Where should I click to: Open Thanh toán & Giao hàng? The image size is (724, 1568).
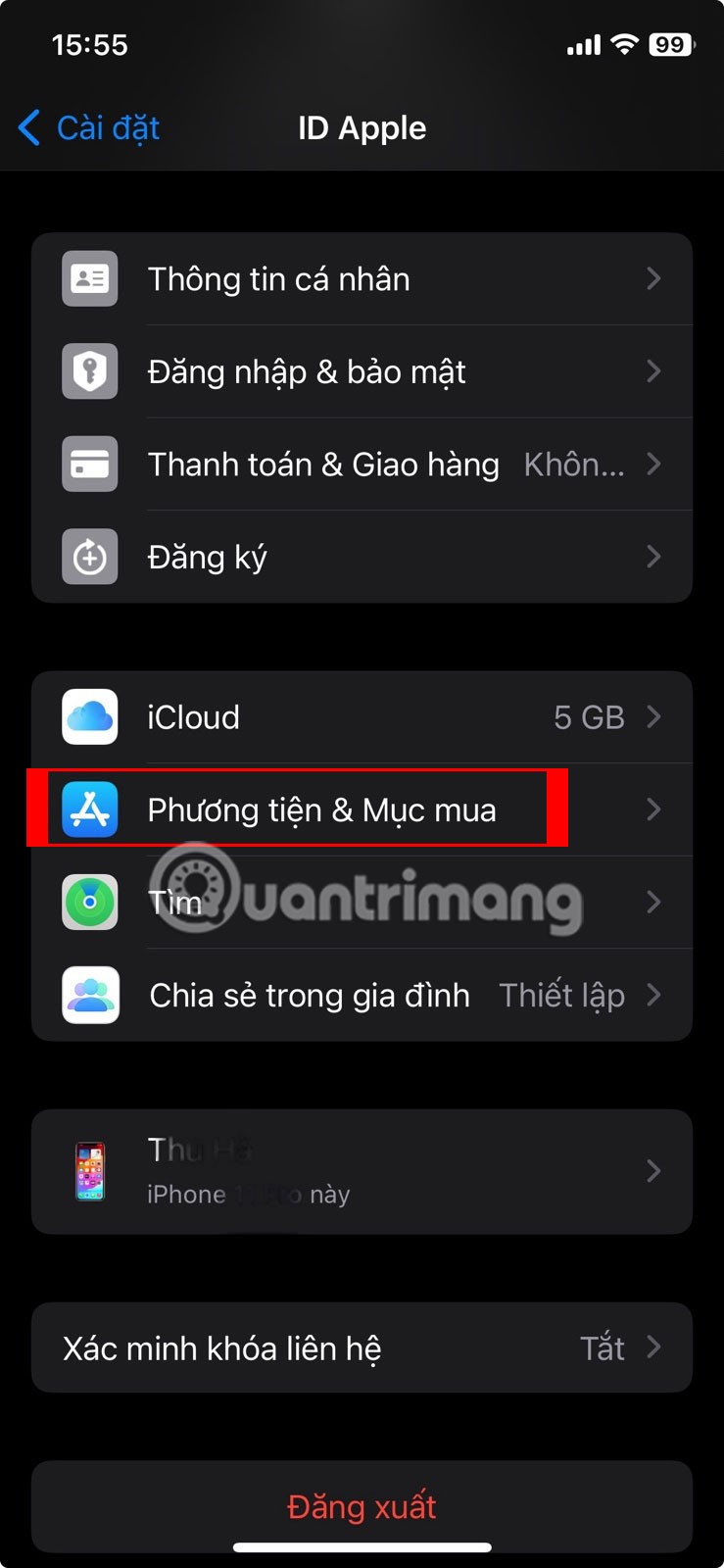[x=362, y=465]
